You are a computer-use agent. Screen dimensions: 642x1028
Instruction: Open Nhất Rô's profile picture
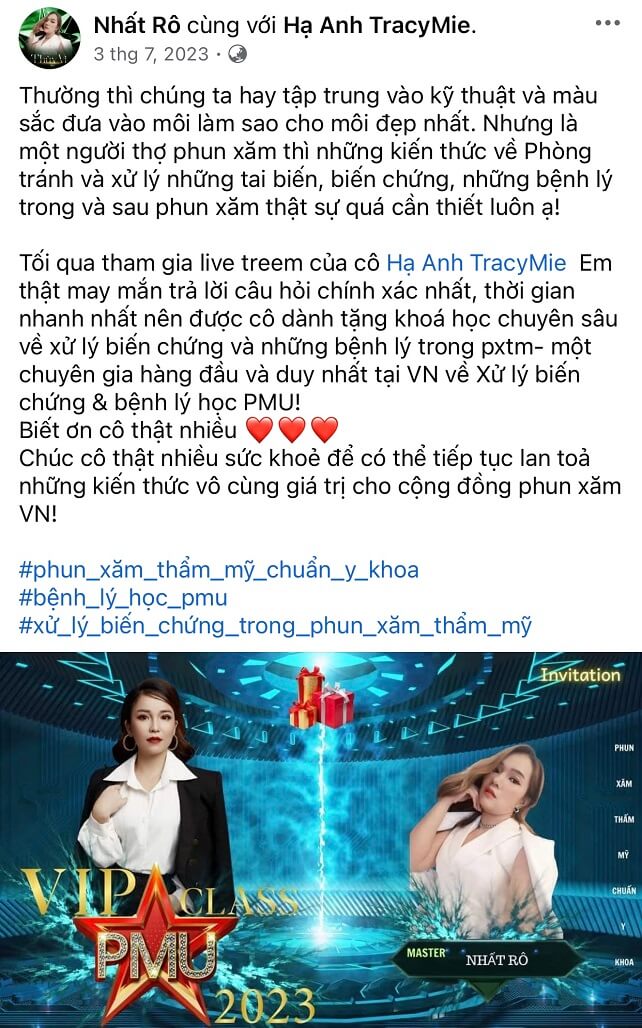[49, 38]
